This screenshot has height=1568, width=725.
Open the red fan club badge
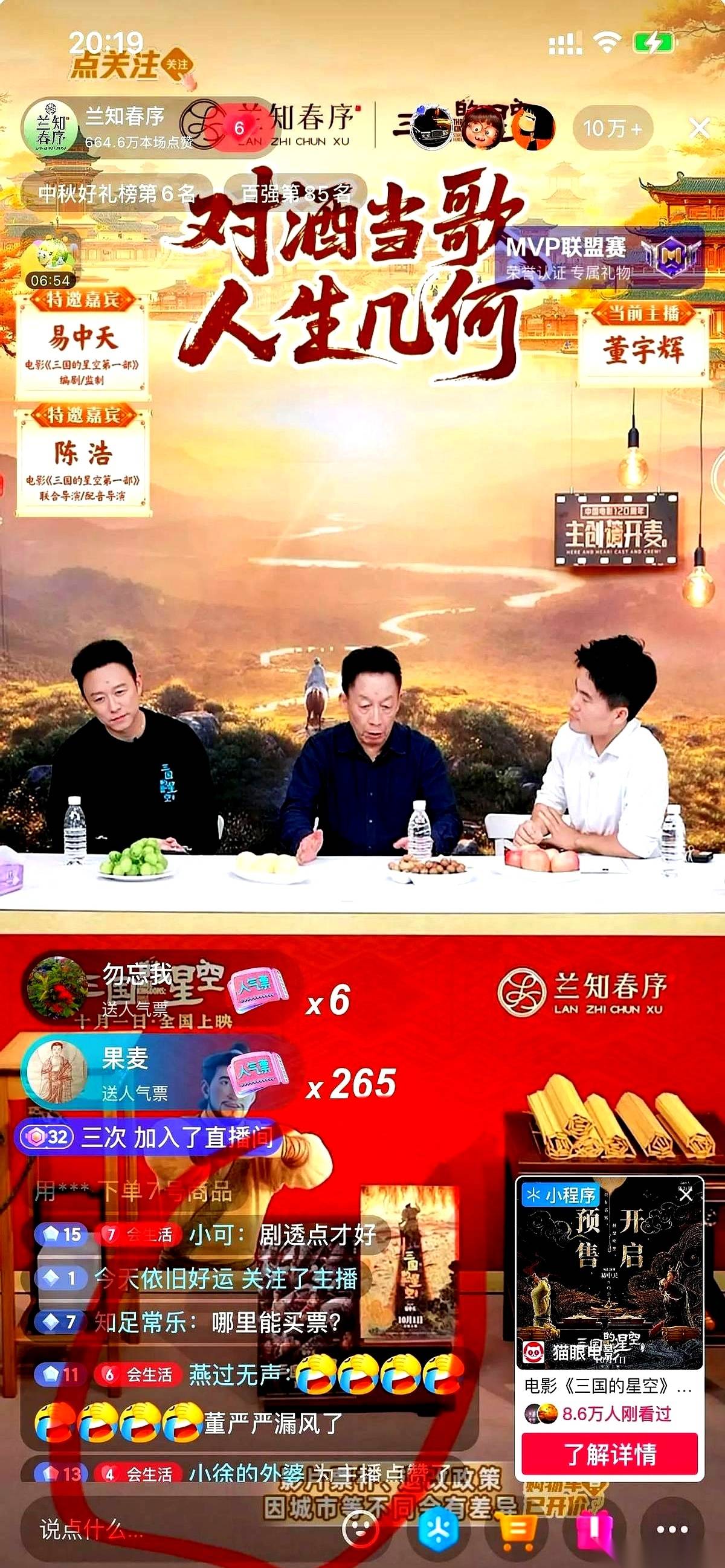(239, 129)
